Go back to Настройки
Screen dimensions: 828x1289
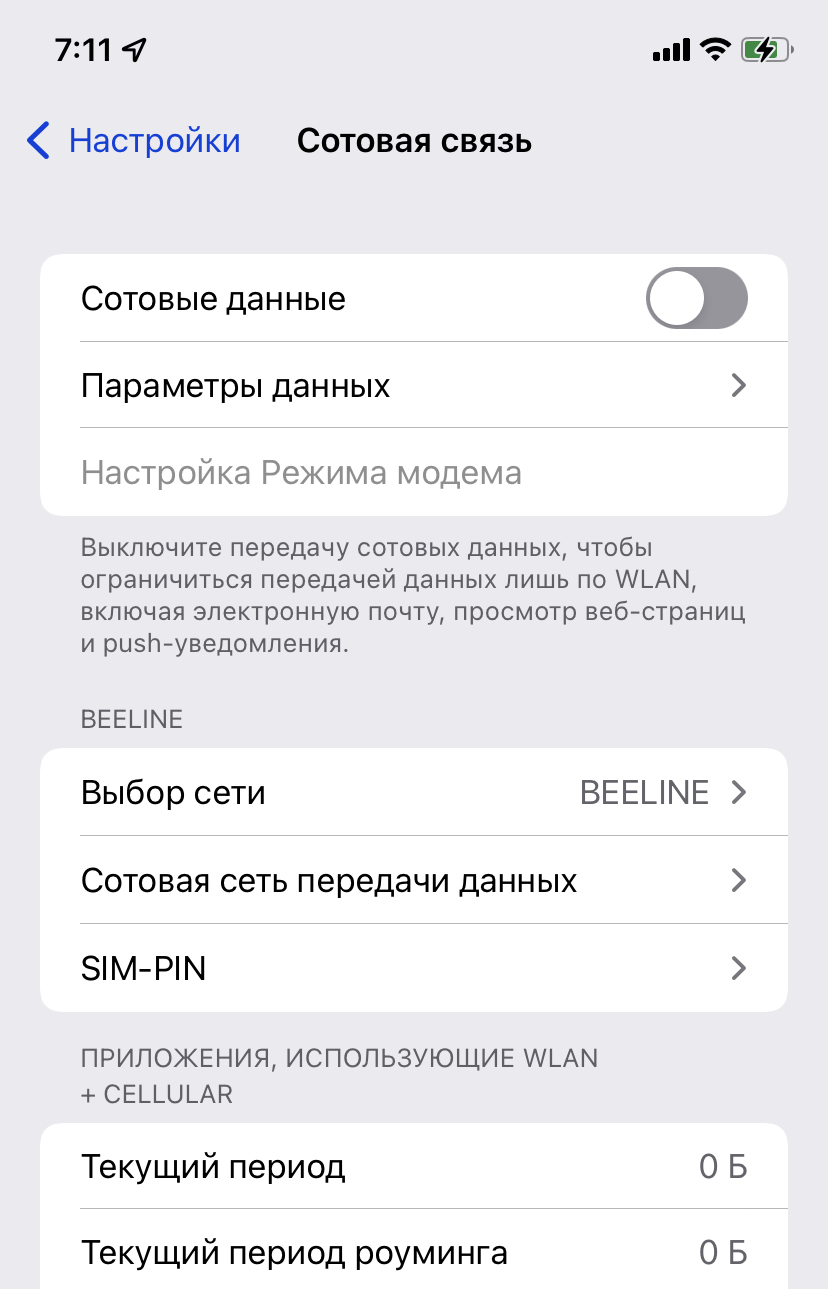point(135,141)
